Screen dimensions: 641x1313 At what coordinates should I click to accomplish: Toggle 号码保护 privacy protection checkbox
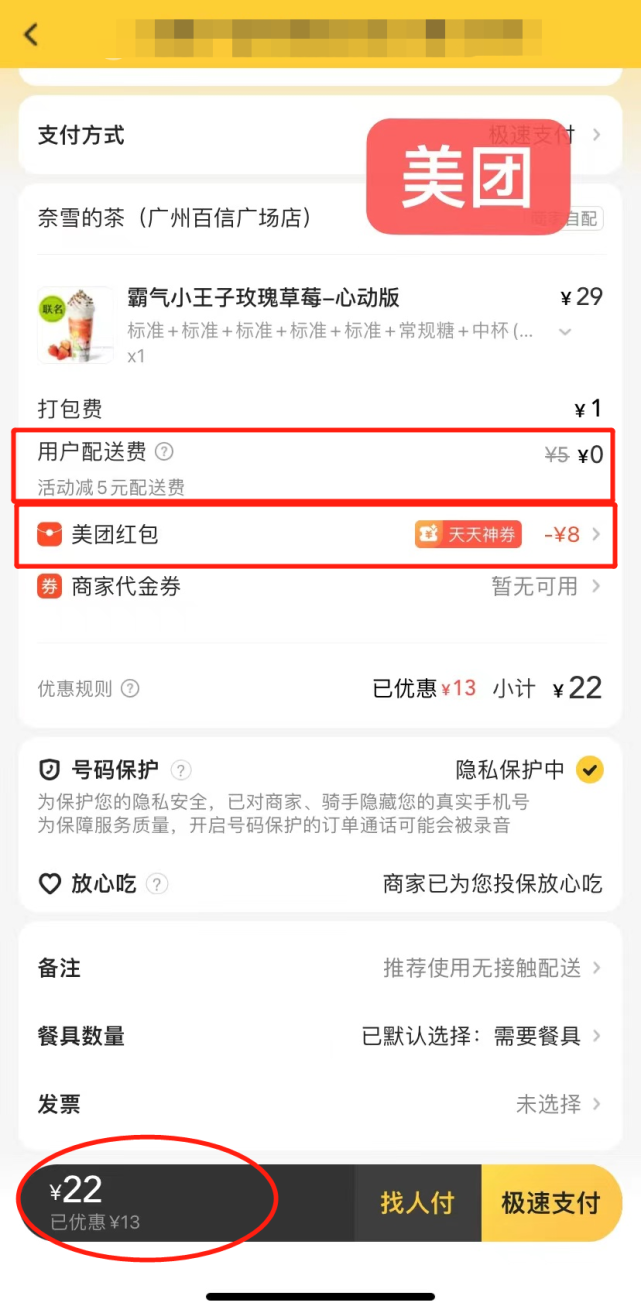coord(590,770)
